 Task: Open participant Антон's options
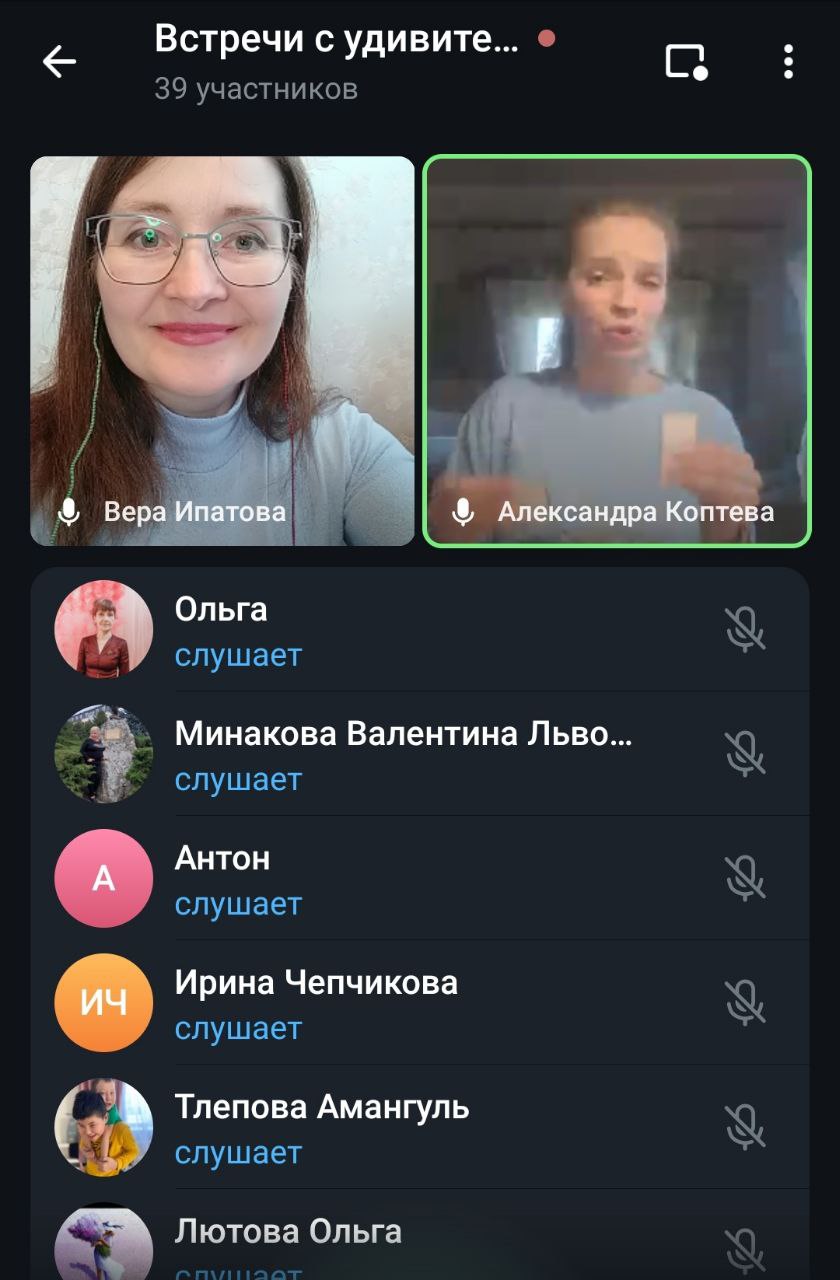coord(420,878)
